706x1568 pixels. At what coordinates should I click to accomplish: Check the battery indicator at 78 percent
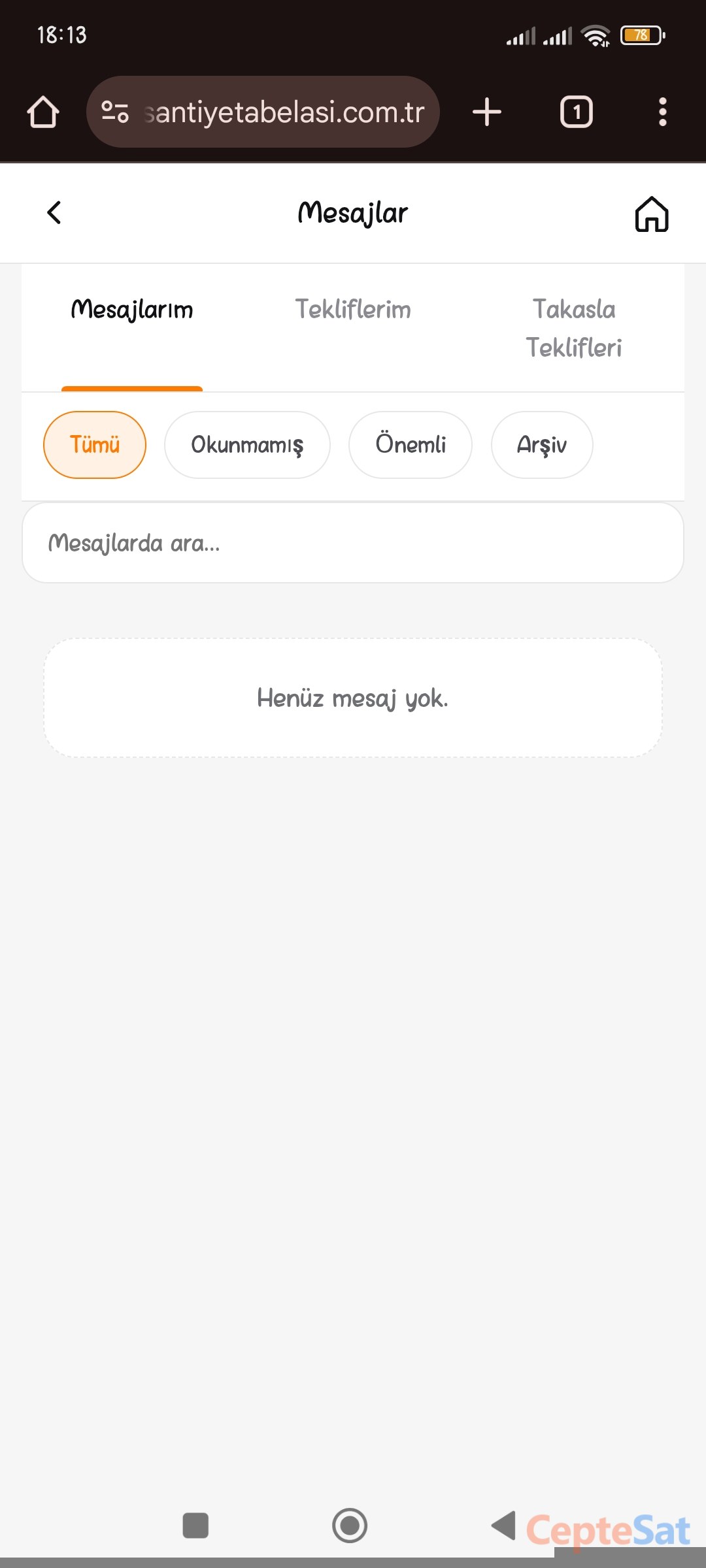tap(641, 35)
